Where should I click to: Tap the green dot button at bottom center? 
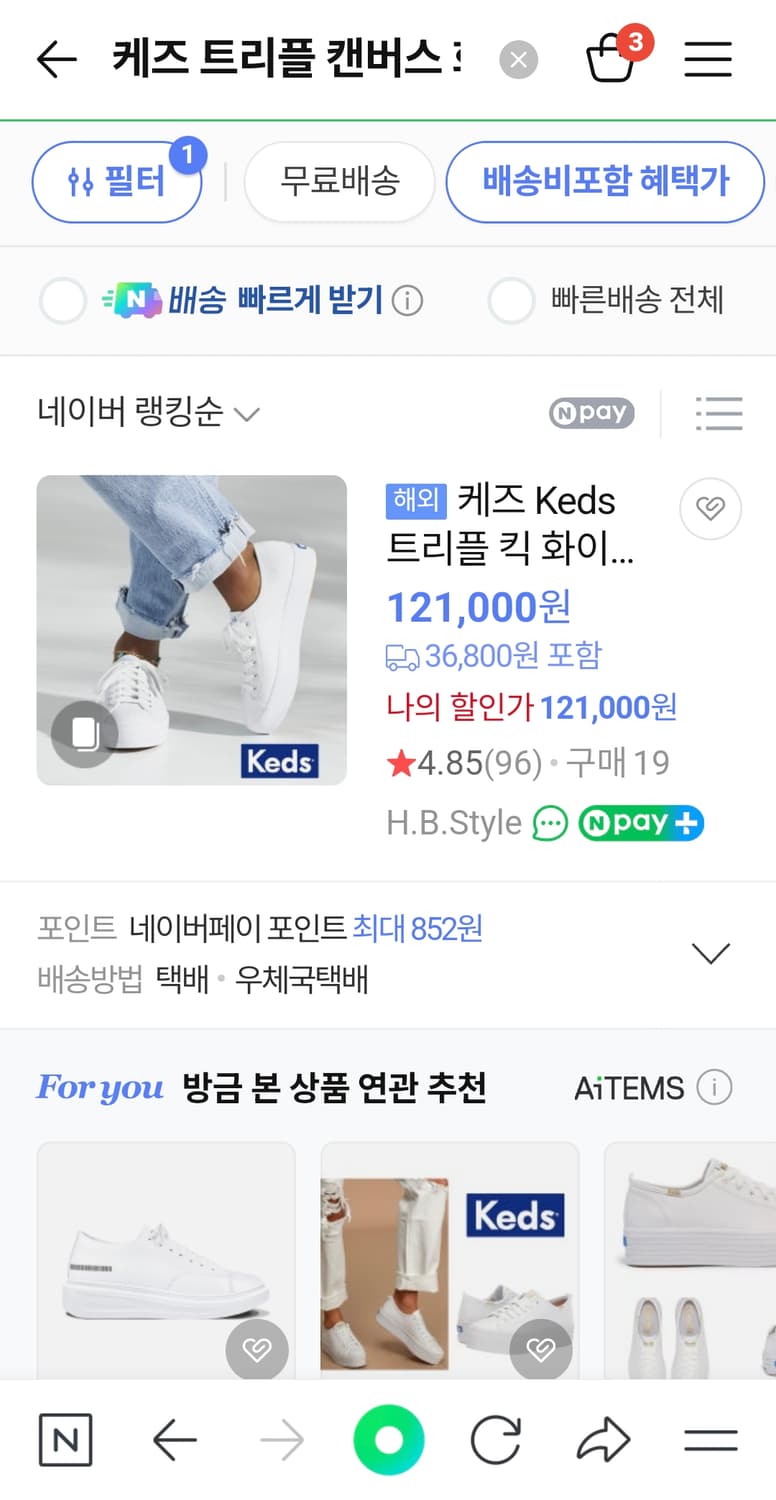coord(388,1439)
